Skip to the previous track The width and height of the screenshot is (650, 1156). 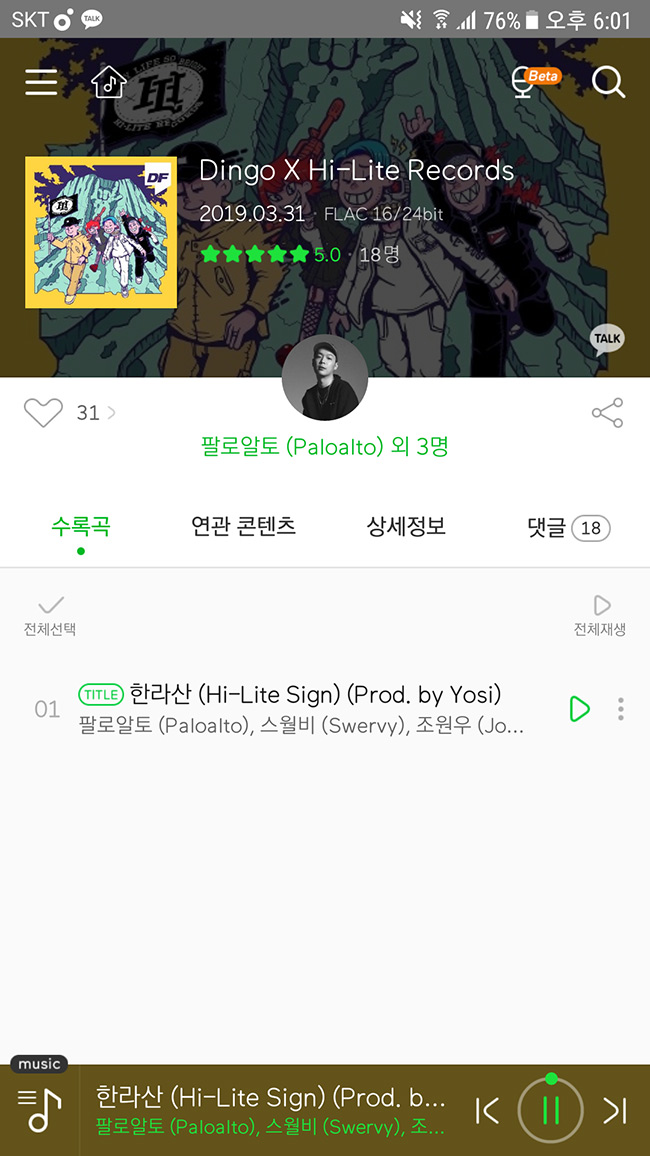point(487,1110)
